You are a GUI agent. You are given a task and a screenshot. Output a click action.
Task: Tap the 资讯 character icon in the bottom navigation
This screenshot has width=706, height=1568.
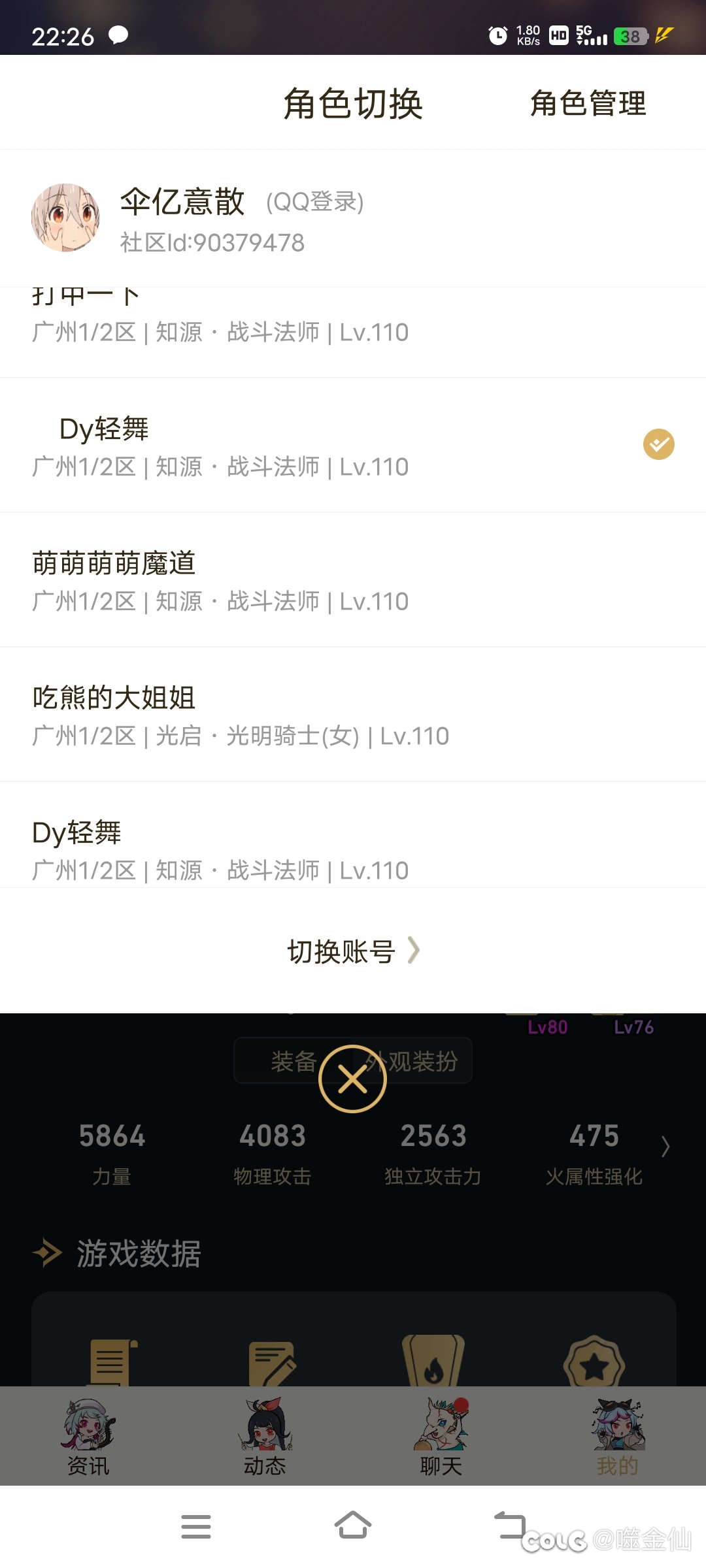(88, 1424)
